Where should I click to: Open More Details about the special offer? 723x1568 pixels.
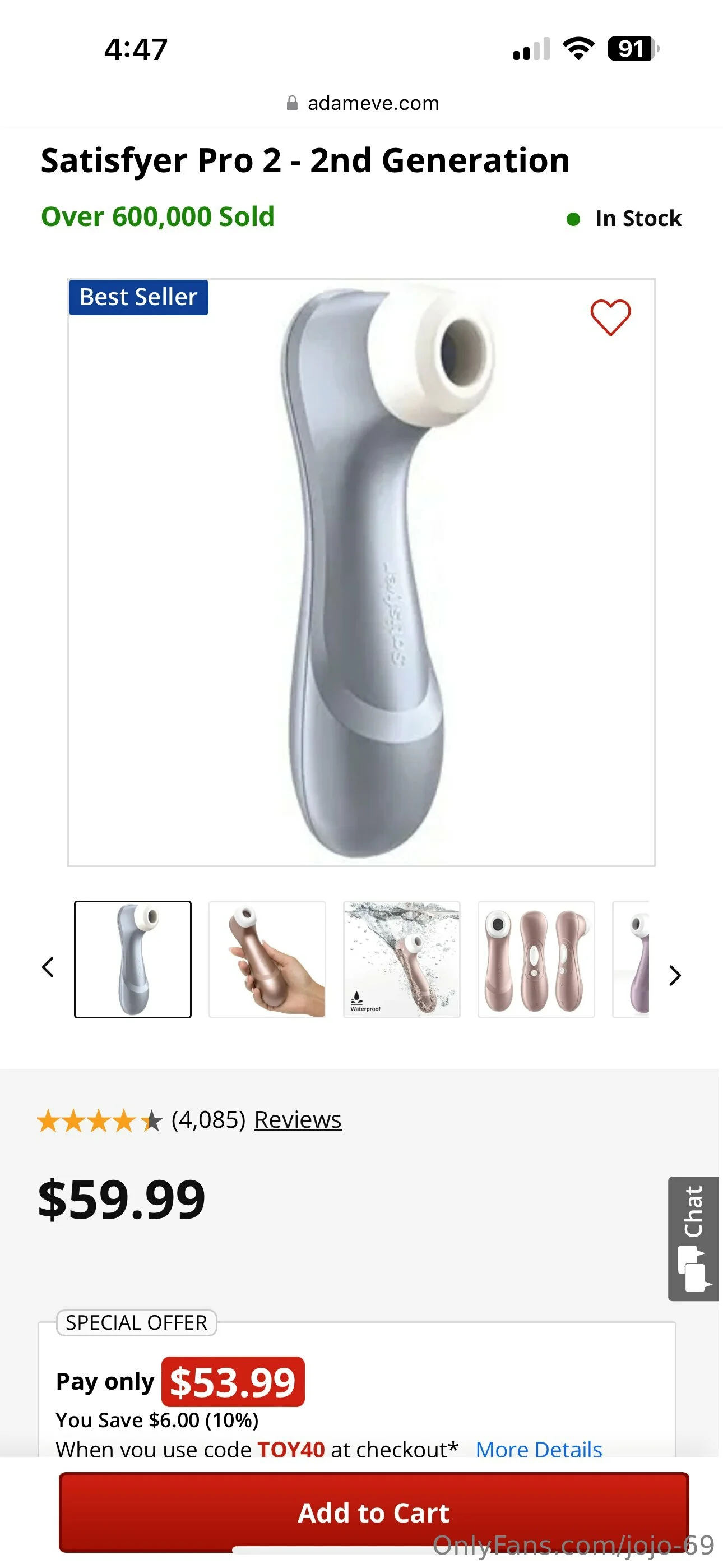539,1449
